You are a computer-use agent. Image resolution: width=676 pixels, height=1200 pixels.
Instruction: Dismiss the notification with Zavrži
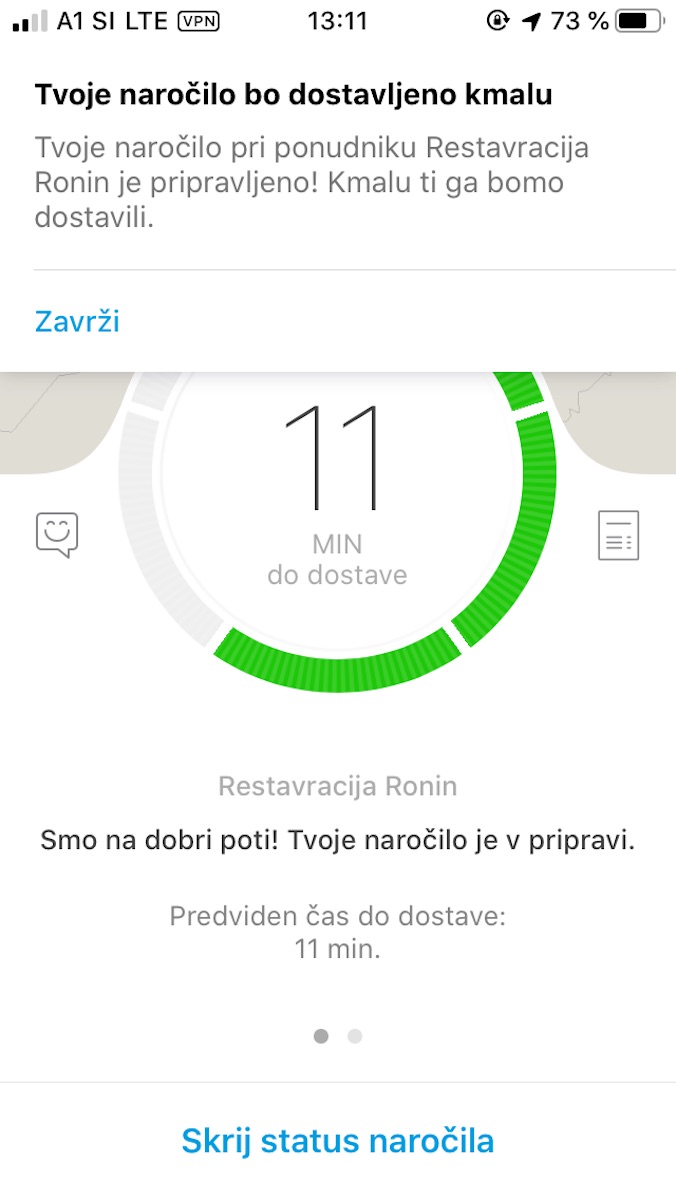point(77,321)
